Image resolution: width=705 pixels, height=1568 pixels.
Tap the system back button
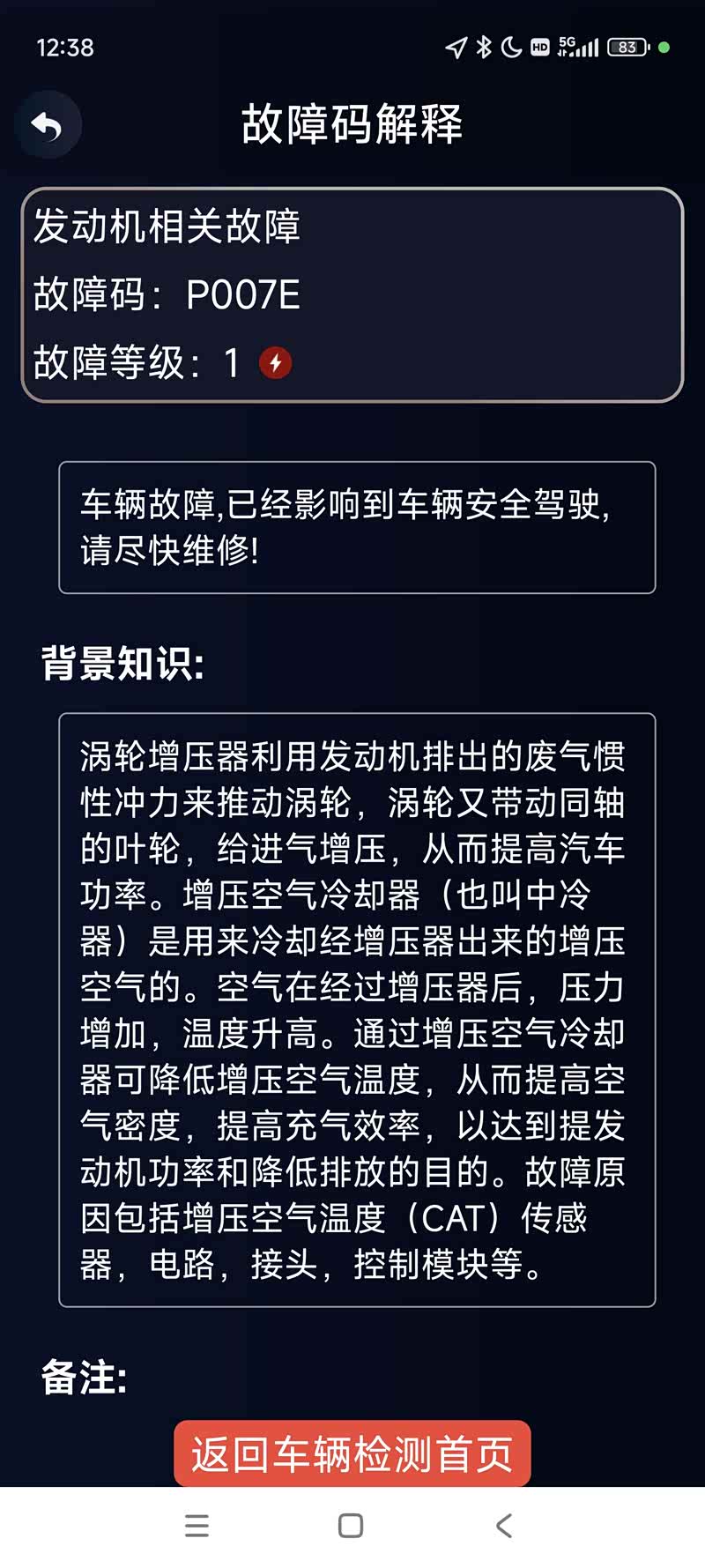[504, 1526]
